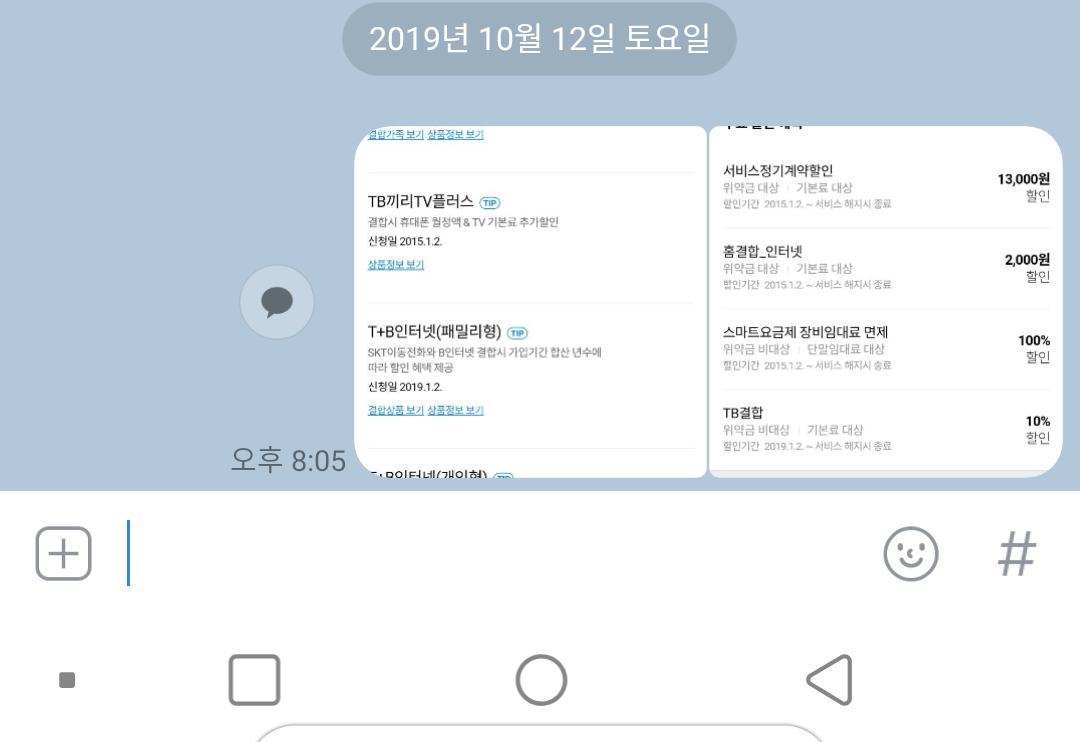The width and height of the screenshot is (1080, 742).
Task: Open the left shared screenshot image
Action: 530,302
